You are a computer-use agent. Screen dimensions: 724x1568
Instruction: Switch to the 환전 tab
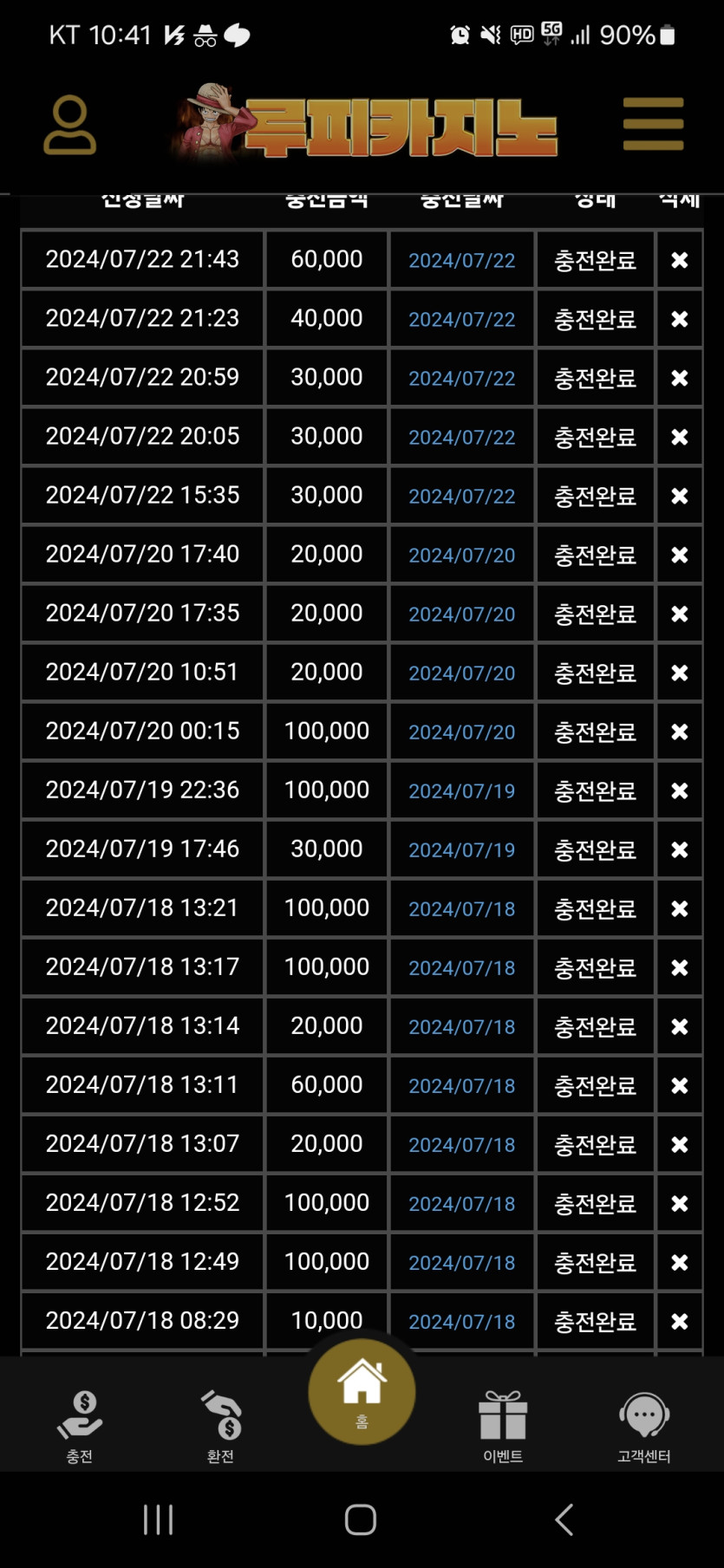click(220, 1426)
